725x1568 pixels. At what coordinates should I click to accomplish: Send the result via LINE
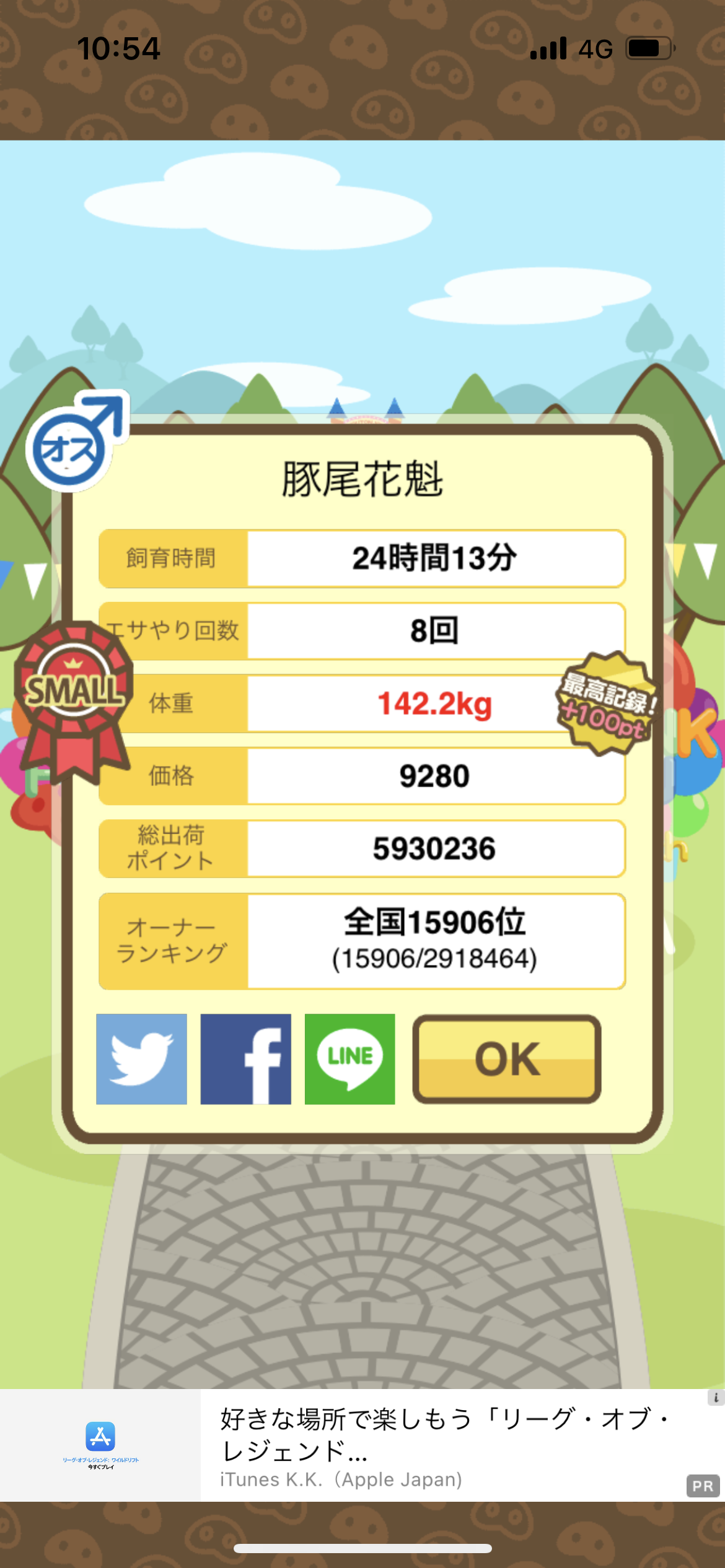tap(349, 1058)
